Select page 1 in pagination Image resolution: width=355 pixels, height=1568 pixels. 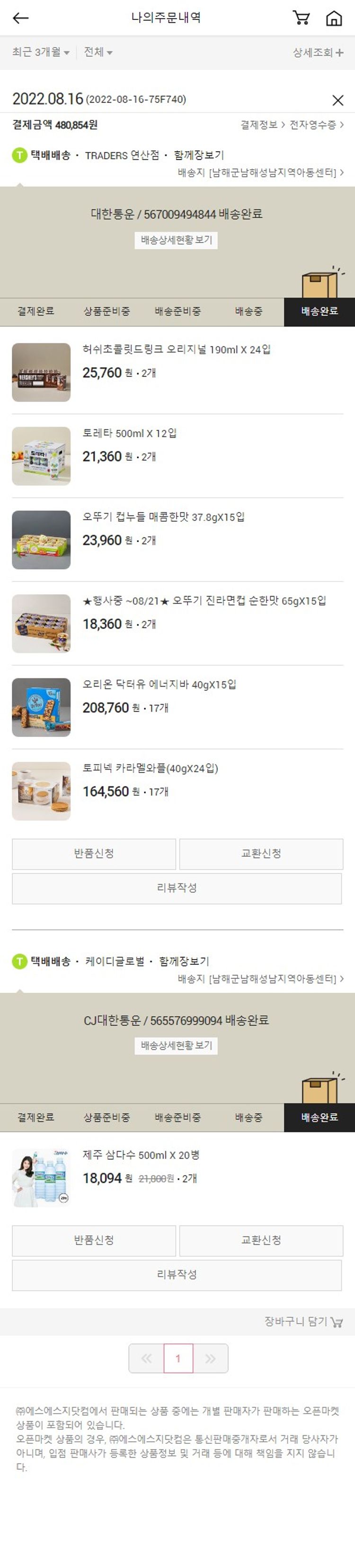pos(178,1359)
